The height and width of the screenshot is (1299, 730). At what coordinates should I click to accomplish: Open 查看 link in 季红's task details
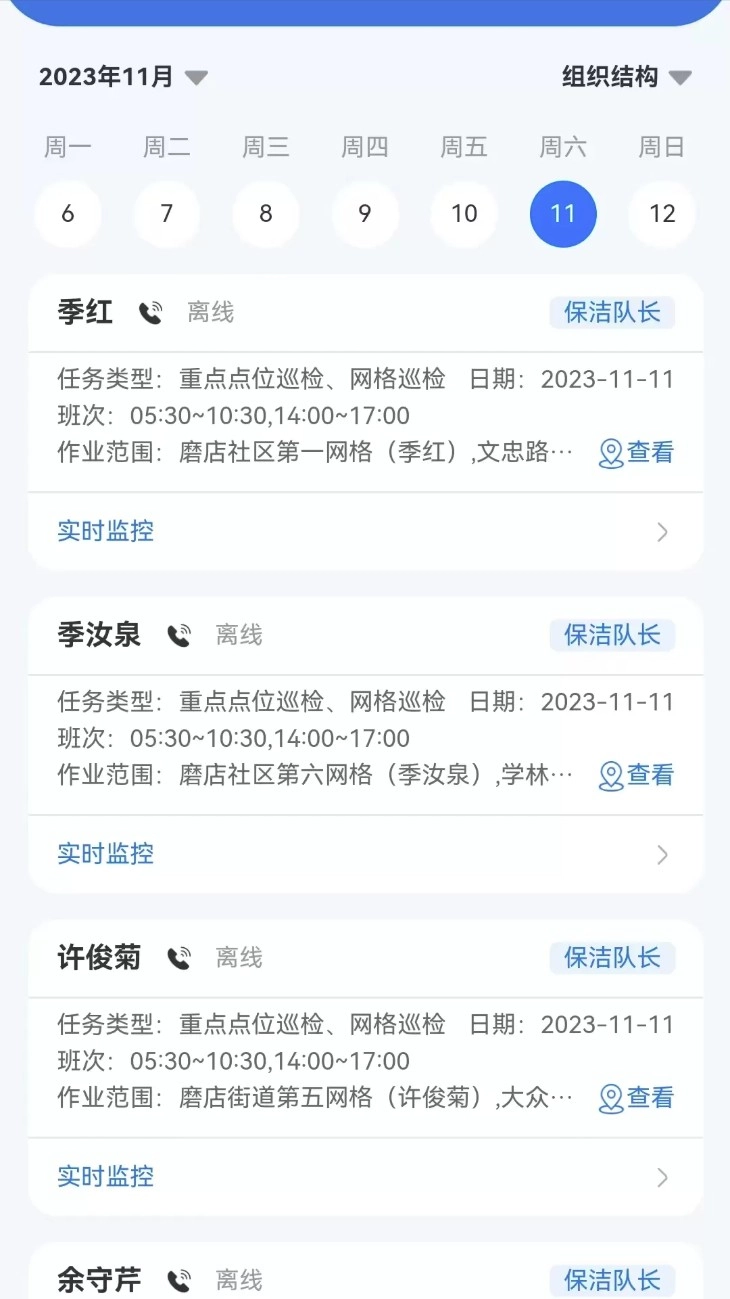coord(648,453)
